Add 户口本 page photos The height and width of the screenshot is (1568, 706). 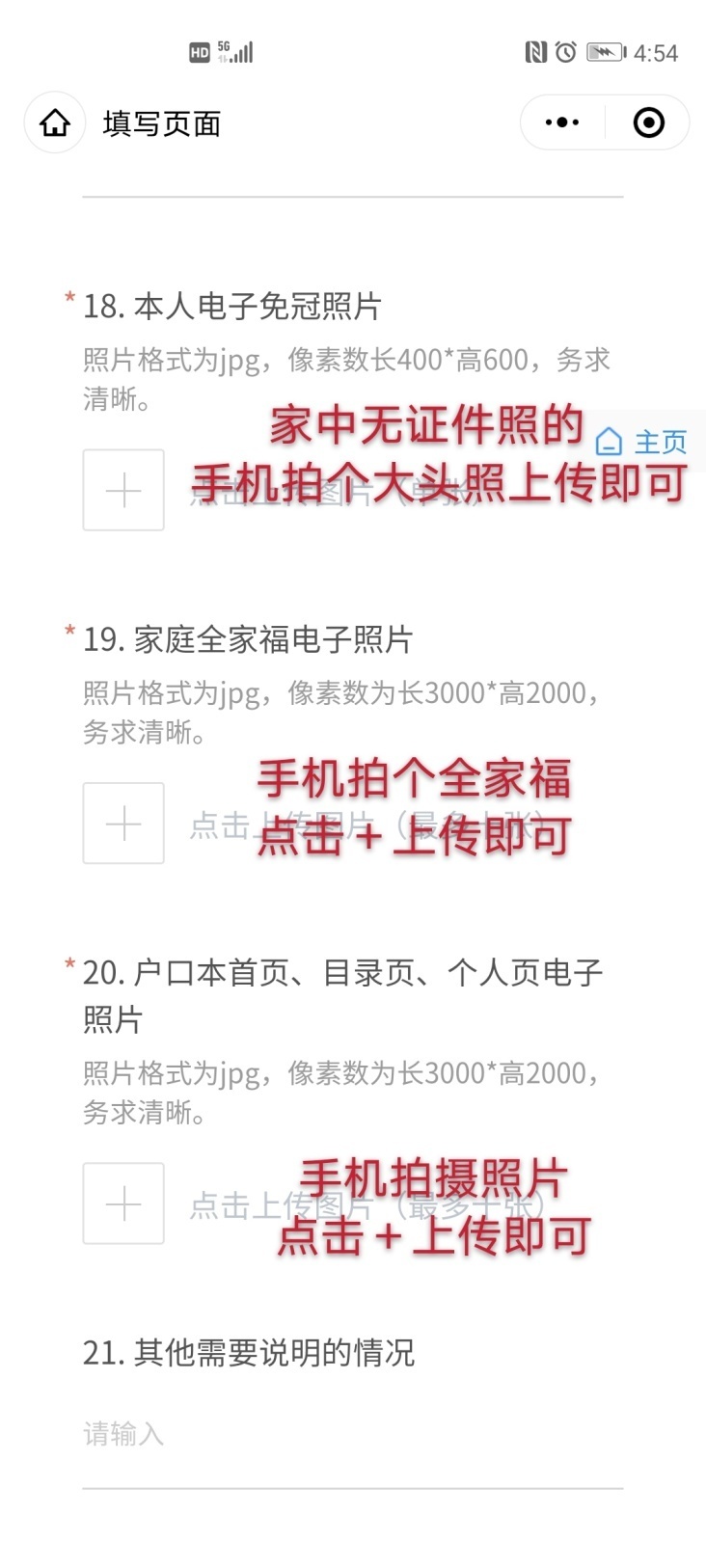[123, 1203]
